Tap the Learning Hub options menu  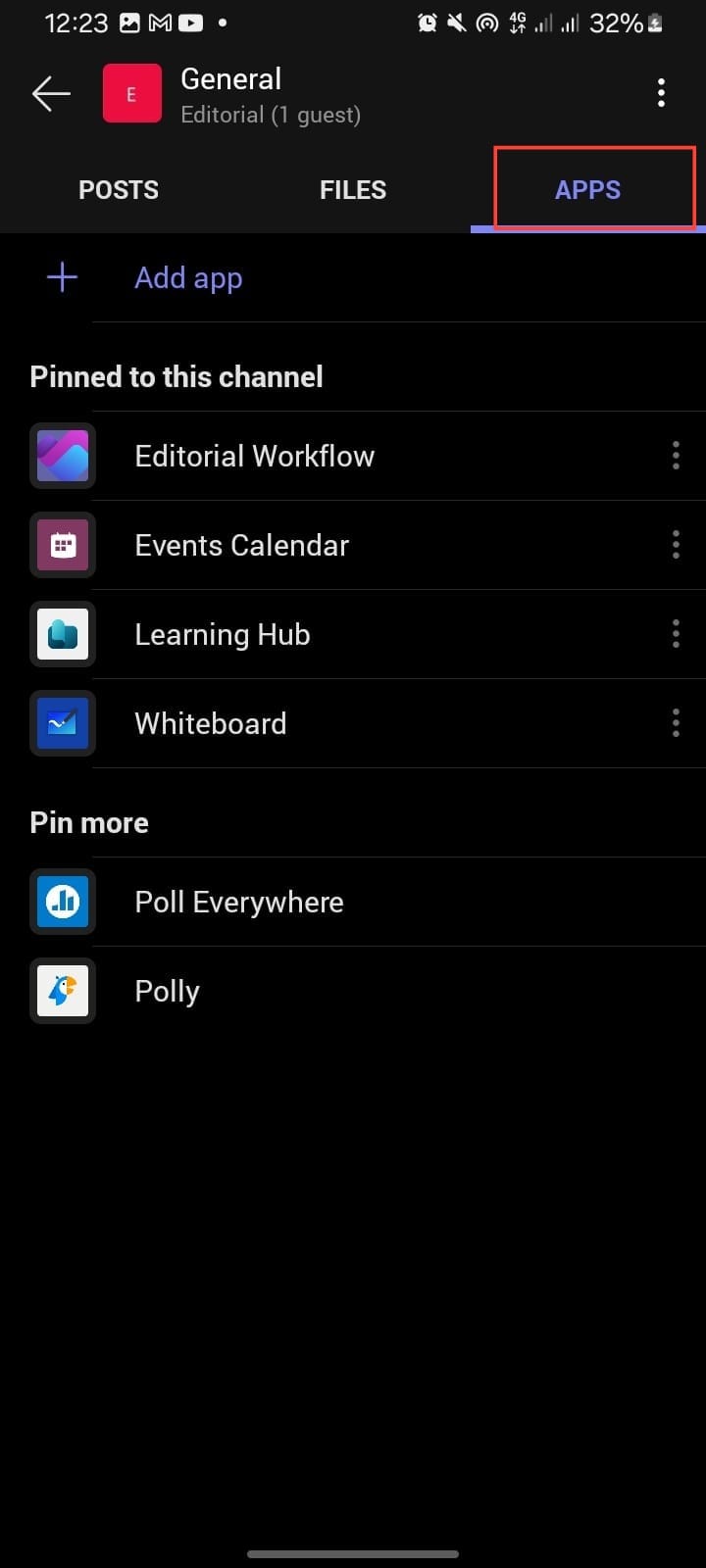pos(676,634)
